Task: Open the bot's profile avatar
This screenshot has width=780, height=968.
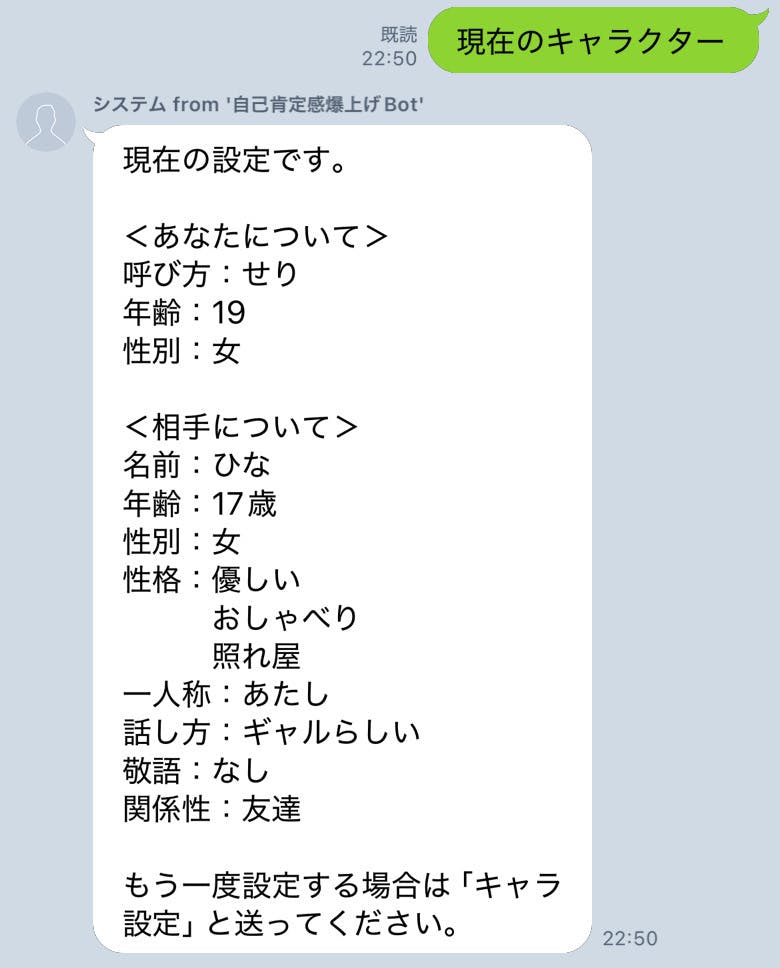Action: point(46,122)
